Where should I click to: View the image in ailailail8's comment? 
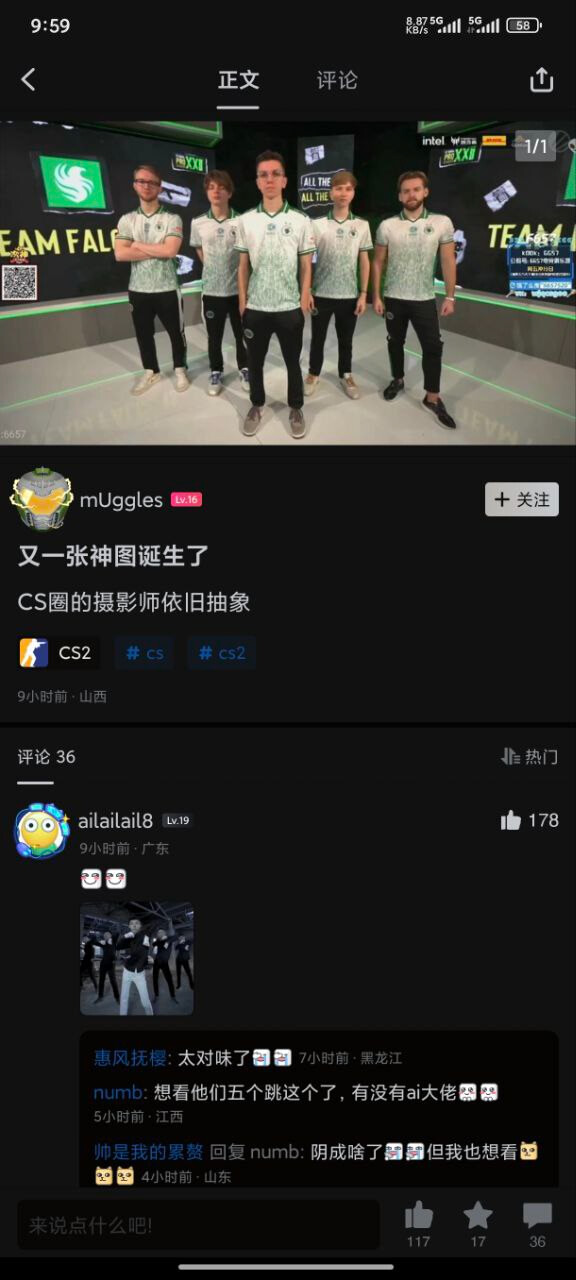point(137,958)
